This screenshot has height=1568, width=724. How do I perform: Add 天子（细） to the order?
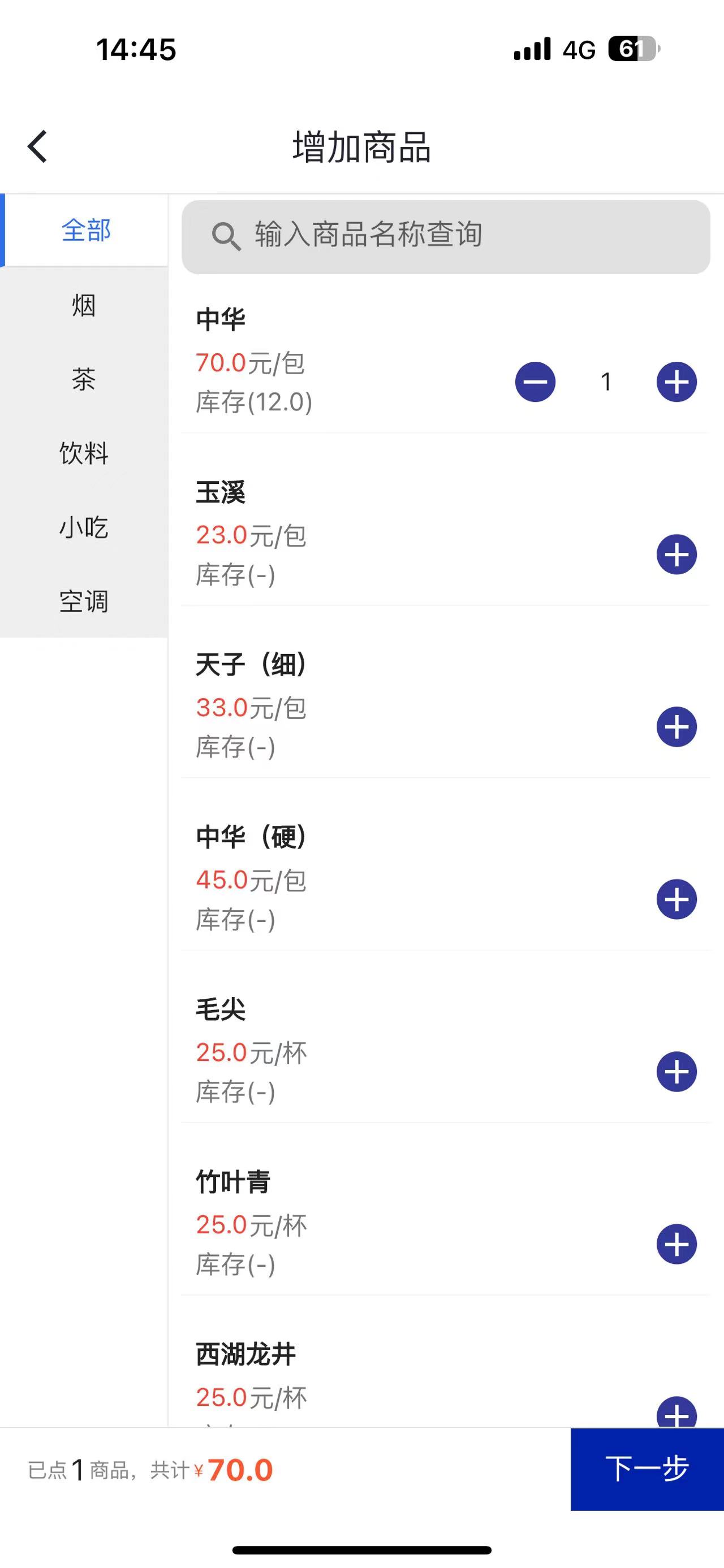676,727
